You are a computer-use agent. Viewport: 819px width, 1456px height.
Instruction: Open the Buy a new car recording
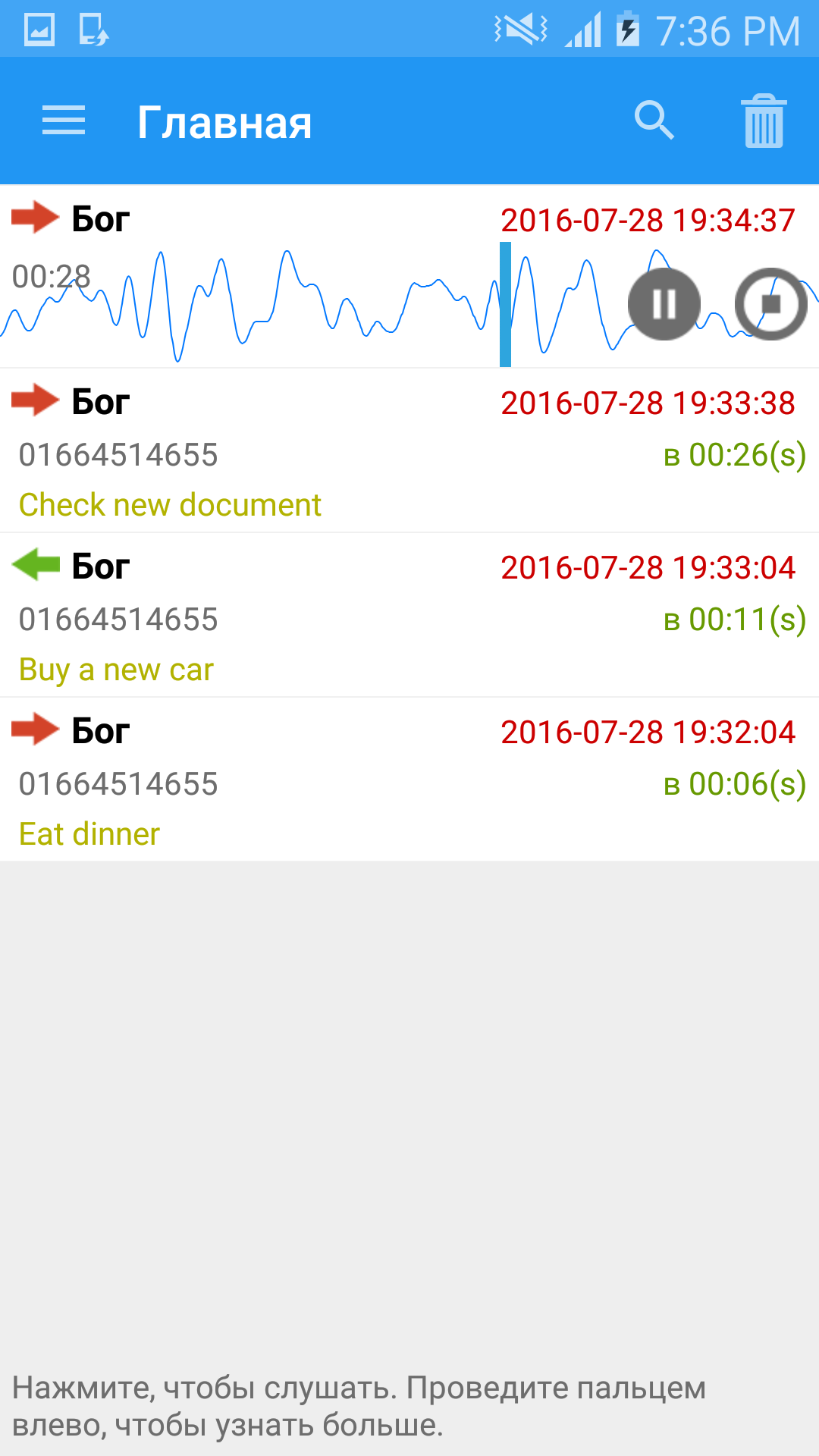(x=409, y=615)
